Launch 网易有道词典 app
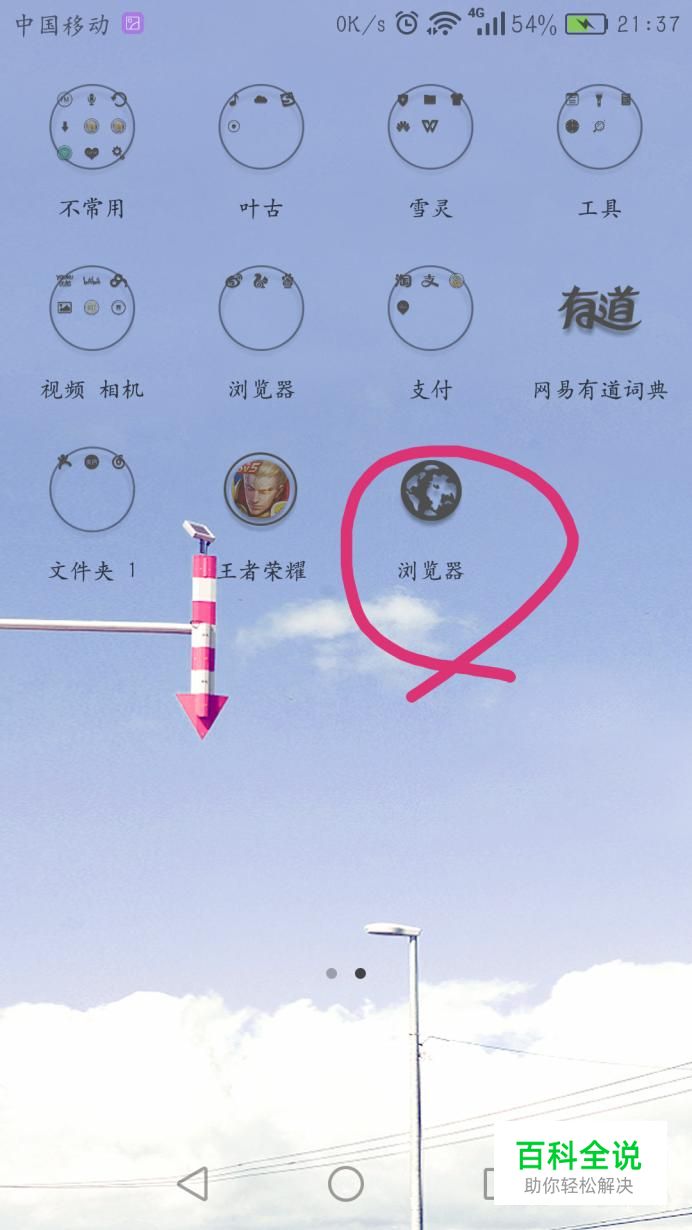Viewport: 692px width, 1230px height. (599, 308)
